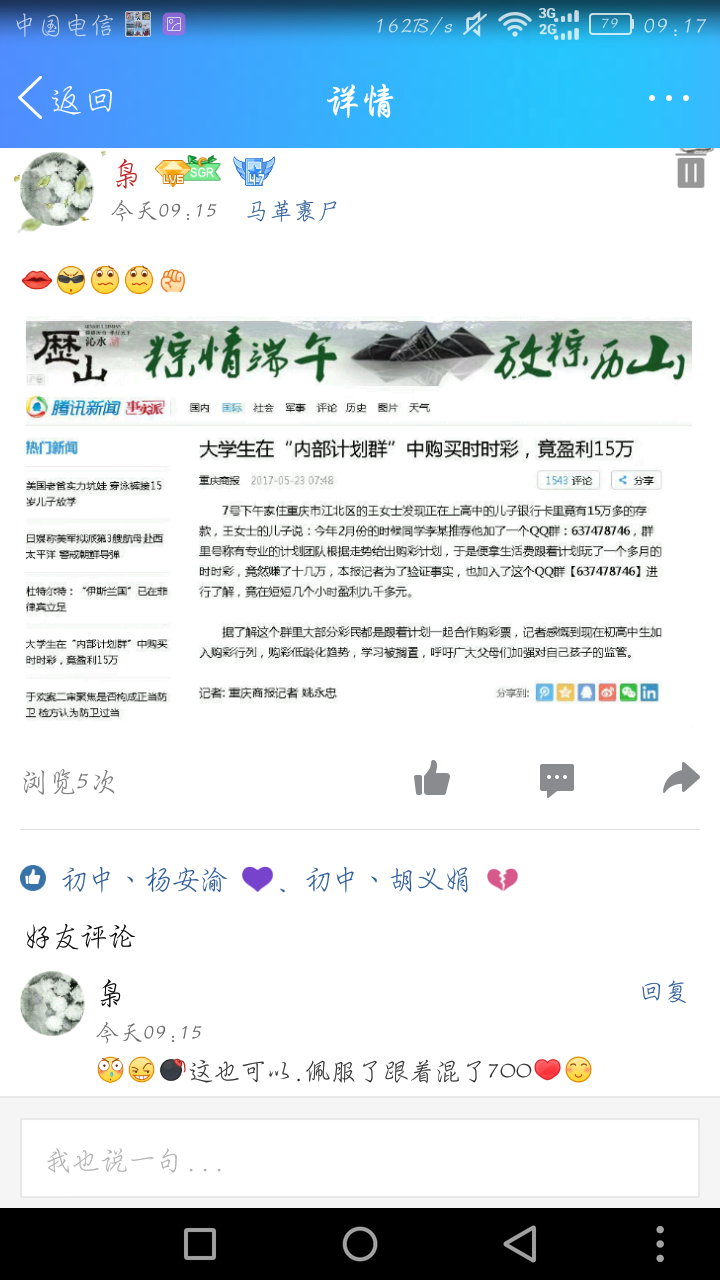Open the comment icon below the post
The image size is (720, 1280).
coord(557,779)
